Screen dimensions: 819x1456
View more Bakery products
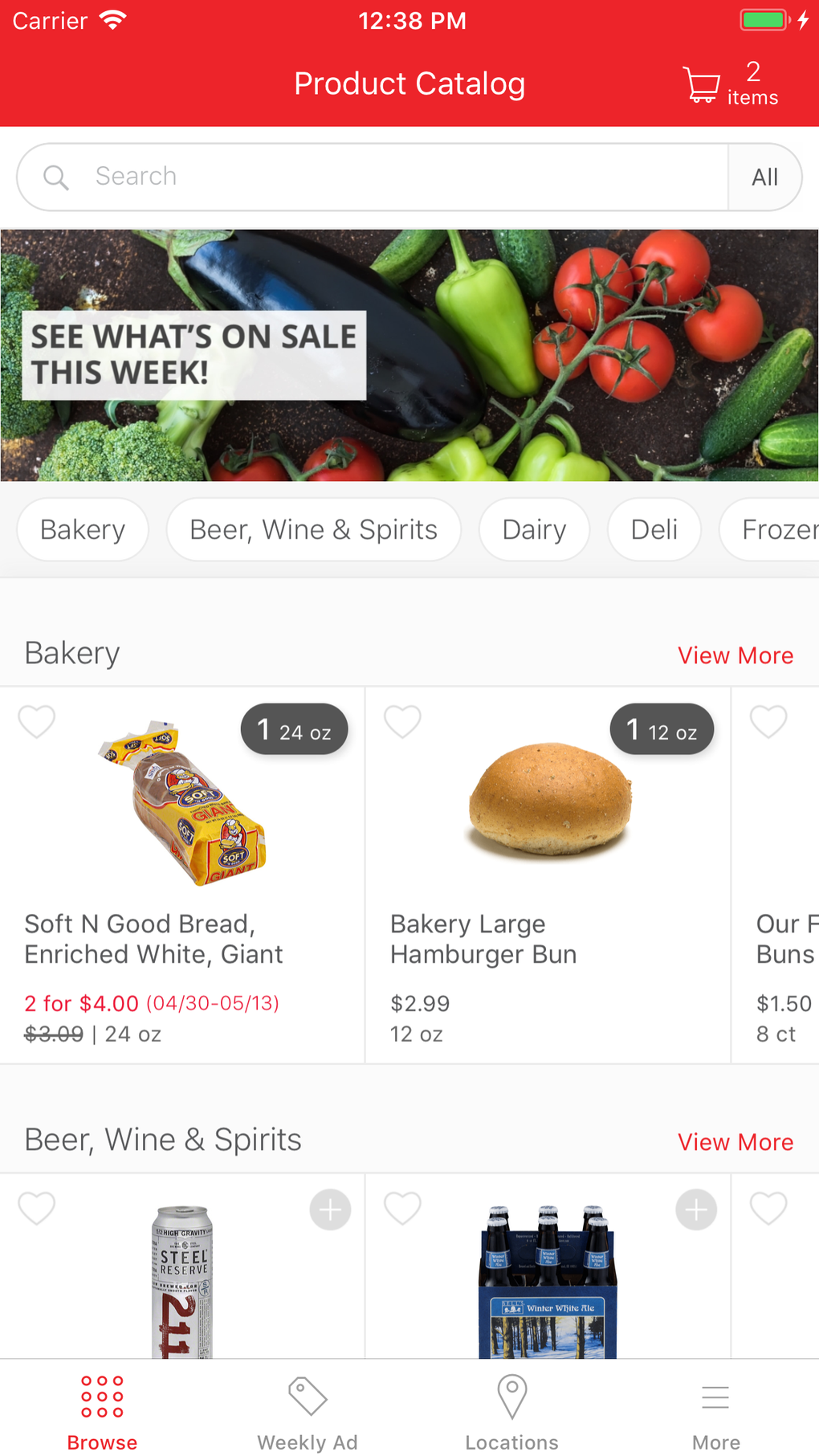[x=735, y=655]
